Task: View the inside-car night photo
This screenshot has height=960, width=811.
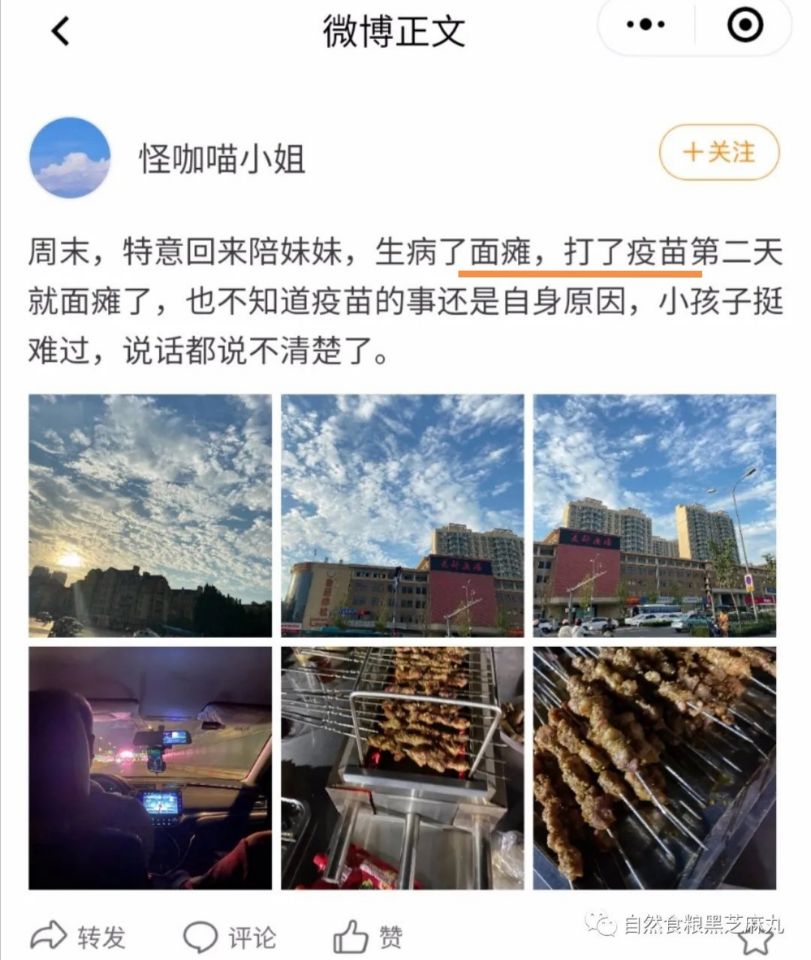Action: [x=150, y=767]
